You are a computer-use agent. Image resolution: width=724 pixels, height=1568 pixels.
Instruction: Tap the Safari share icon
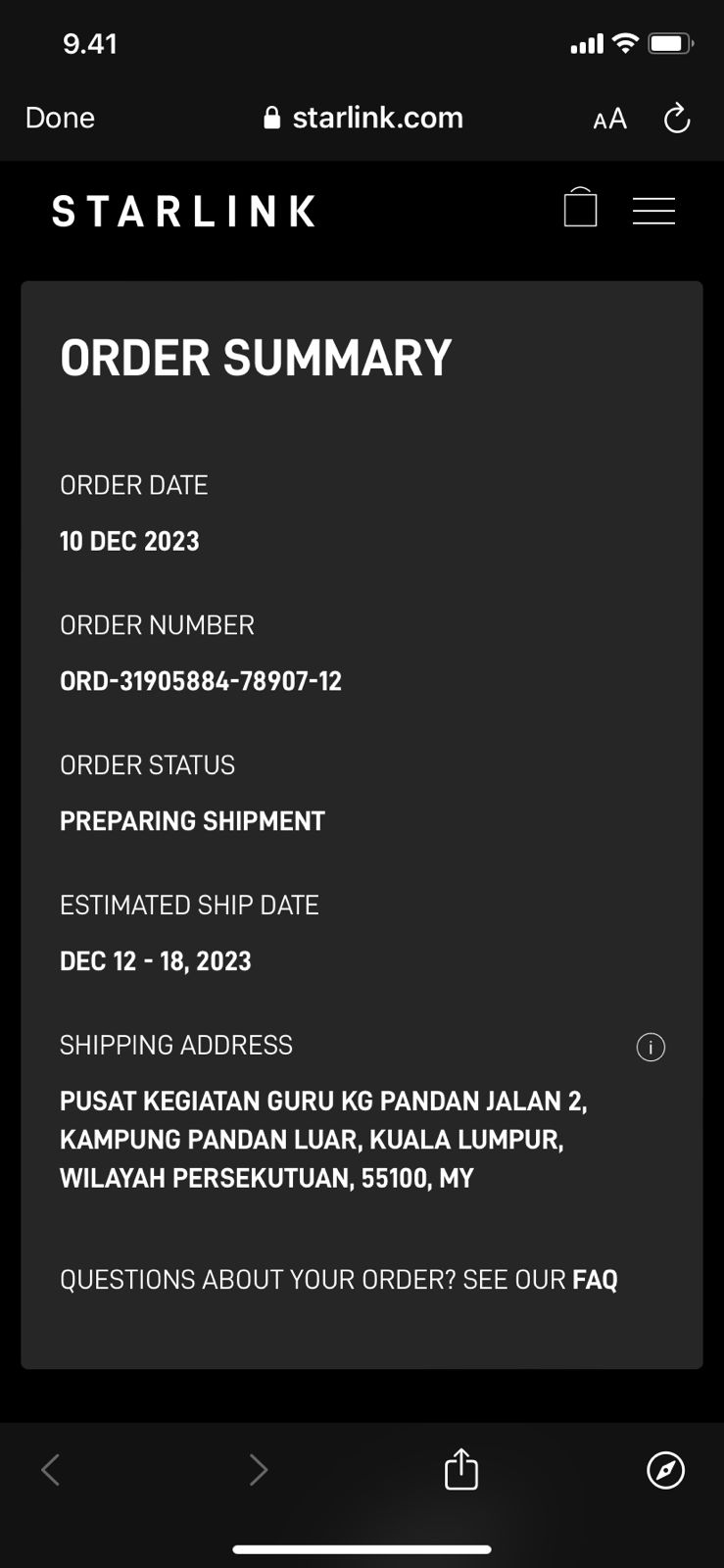[460, 1469]
